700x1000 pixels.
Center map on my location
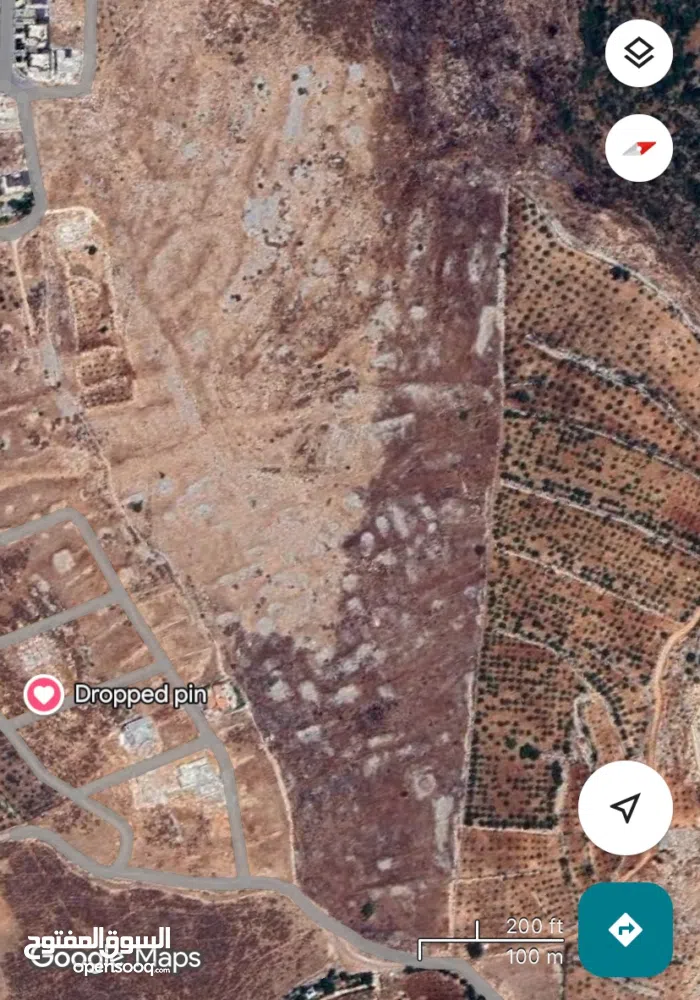625,808
